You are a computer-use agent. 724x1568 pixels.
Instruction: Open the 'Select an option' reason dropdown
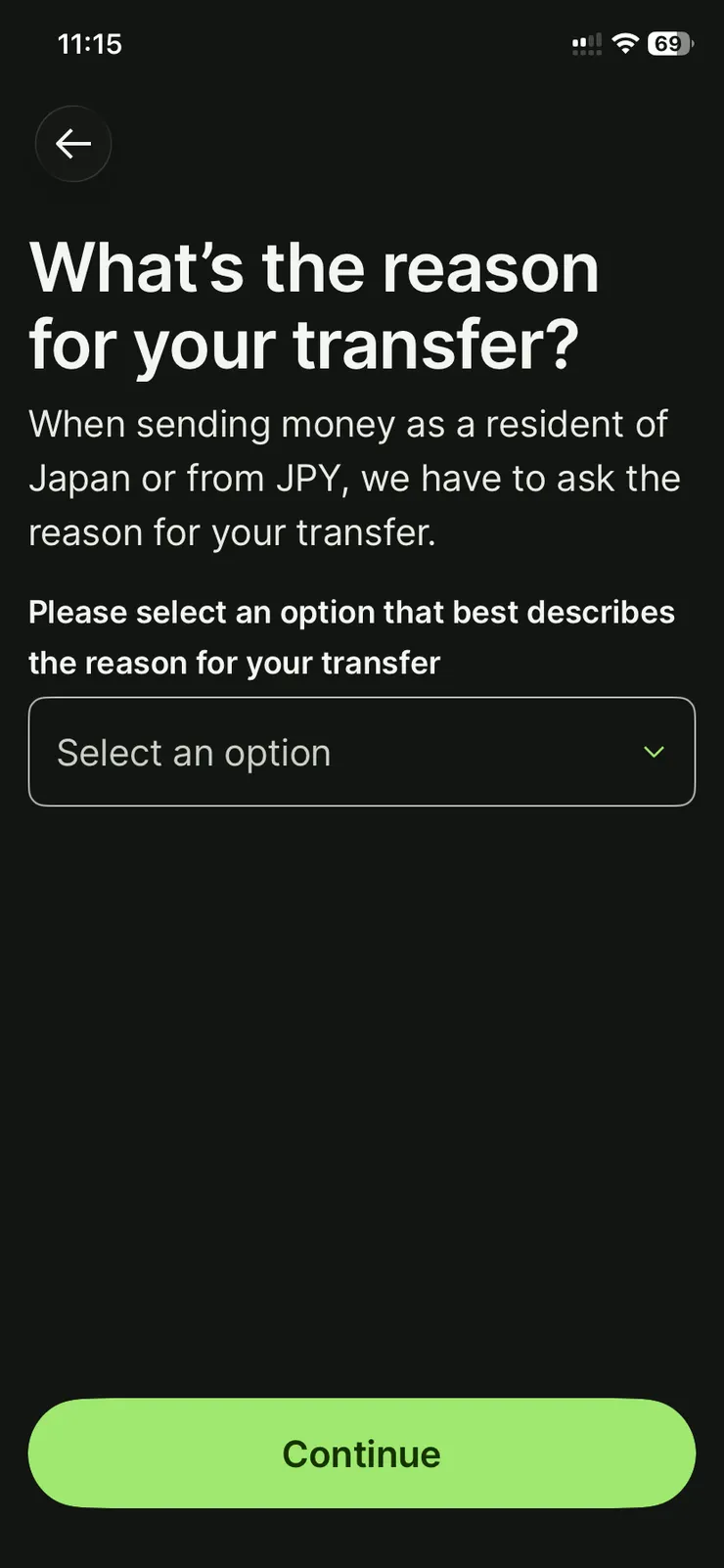[x=361, y=752]
